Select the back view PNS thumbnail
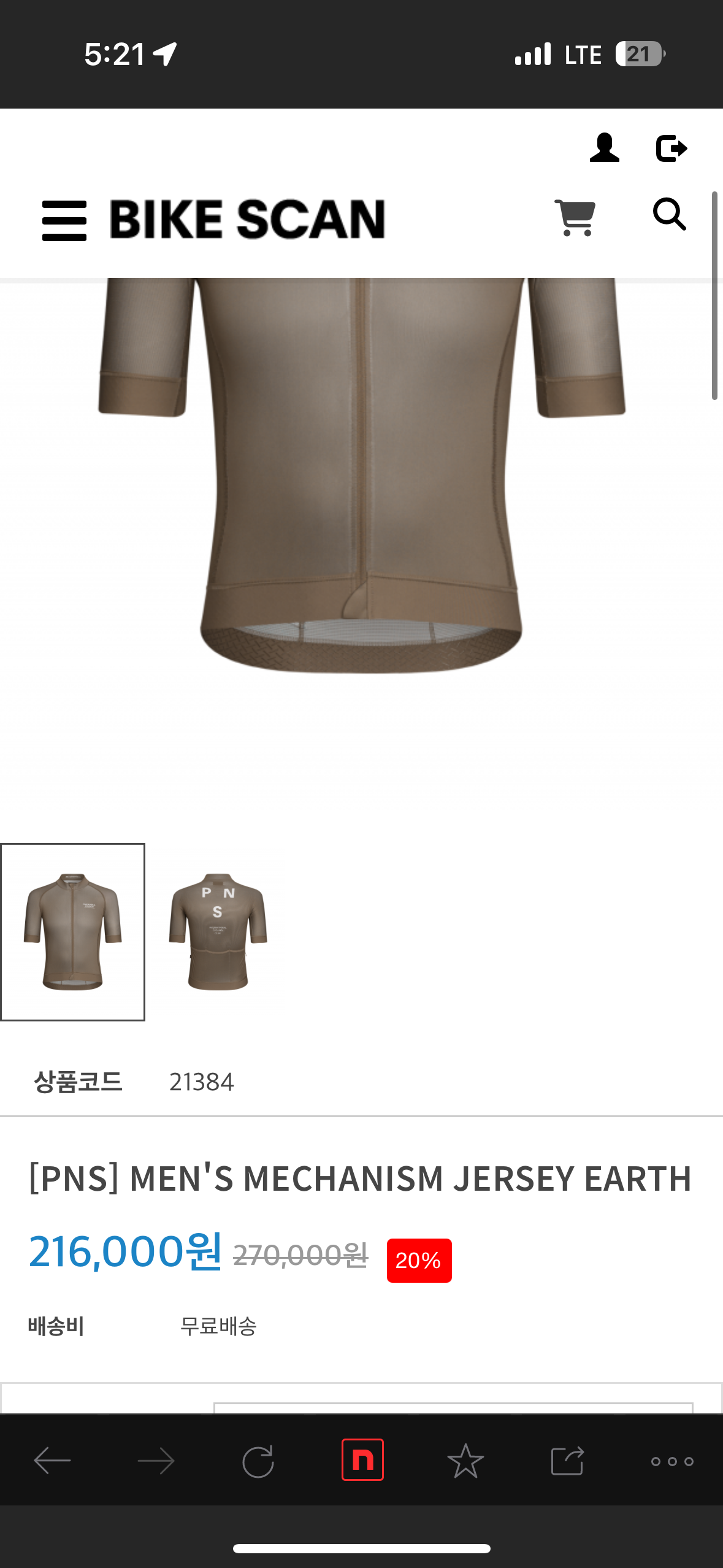Viewport: 723px width, 1568px height. click(218, 932)
